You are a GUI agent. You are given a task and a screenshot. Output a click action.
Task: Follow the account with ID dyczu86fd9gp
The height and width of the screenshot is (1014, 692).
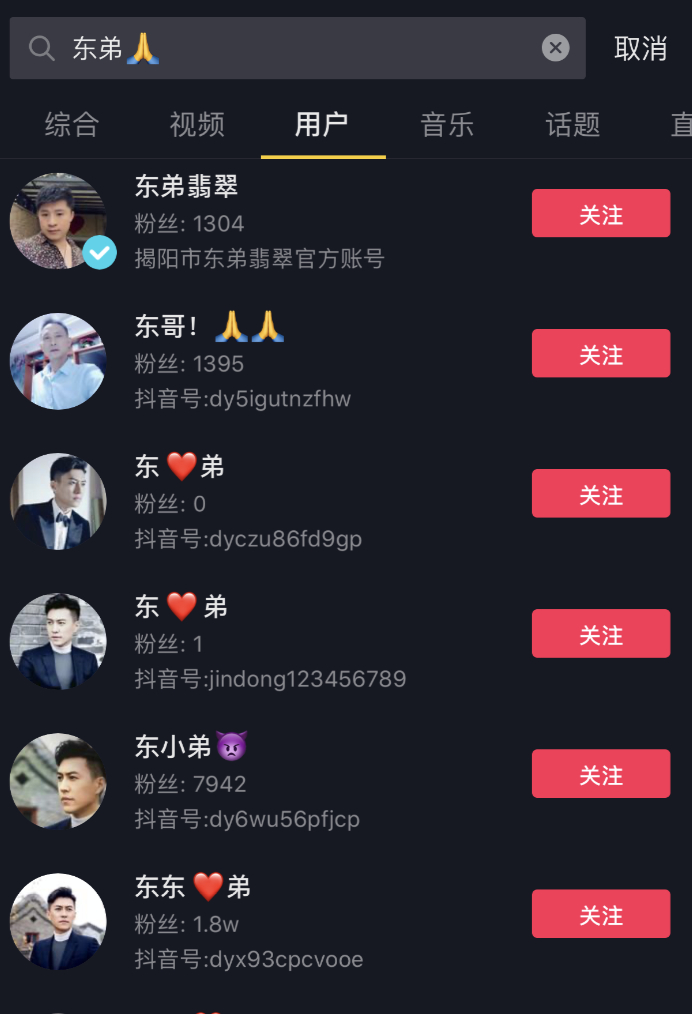[600, 493]
